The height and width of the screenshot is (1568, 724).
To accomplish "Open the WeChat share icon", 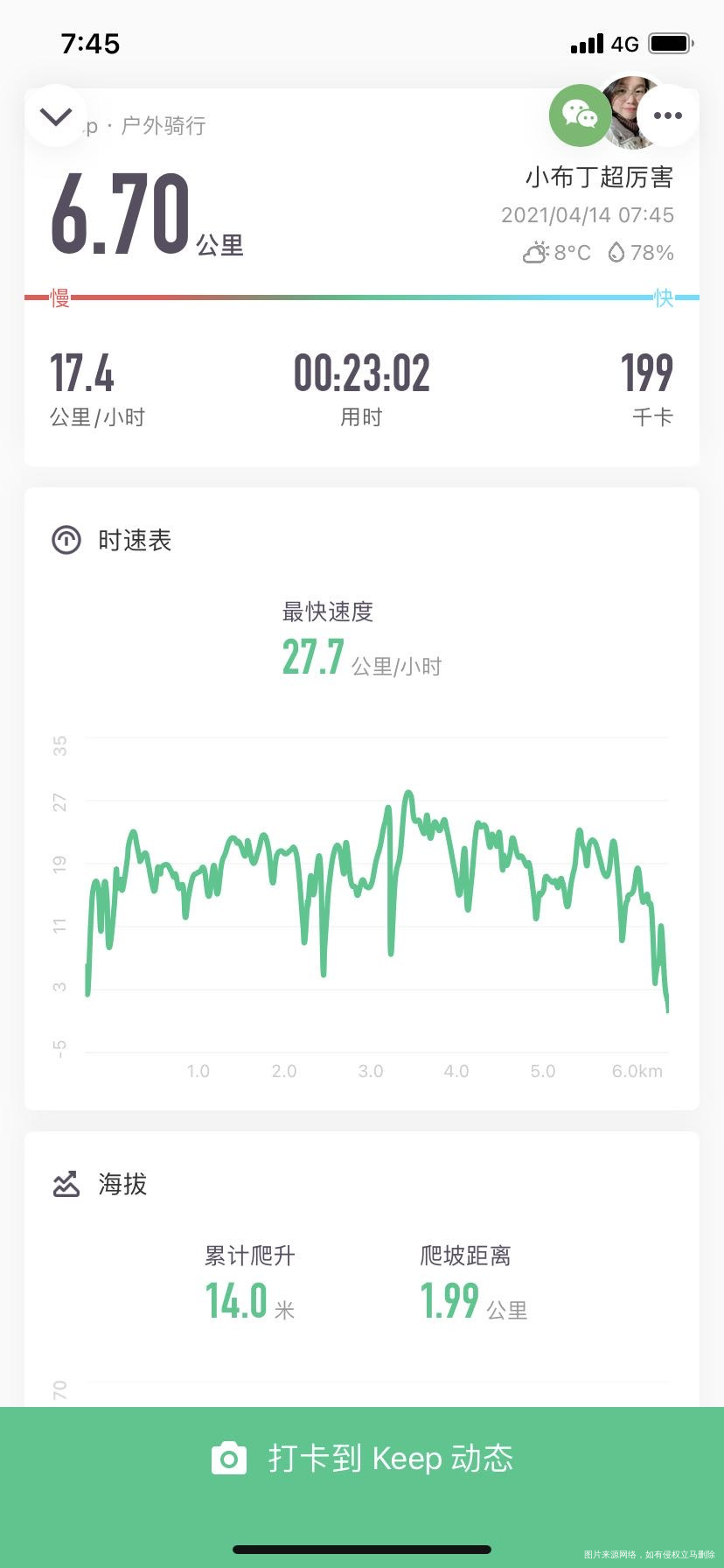I will [x=579, y=115].
